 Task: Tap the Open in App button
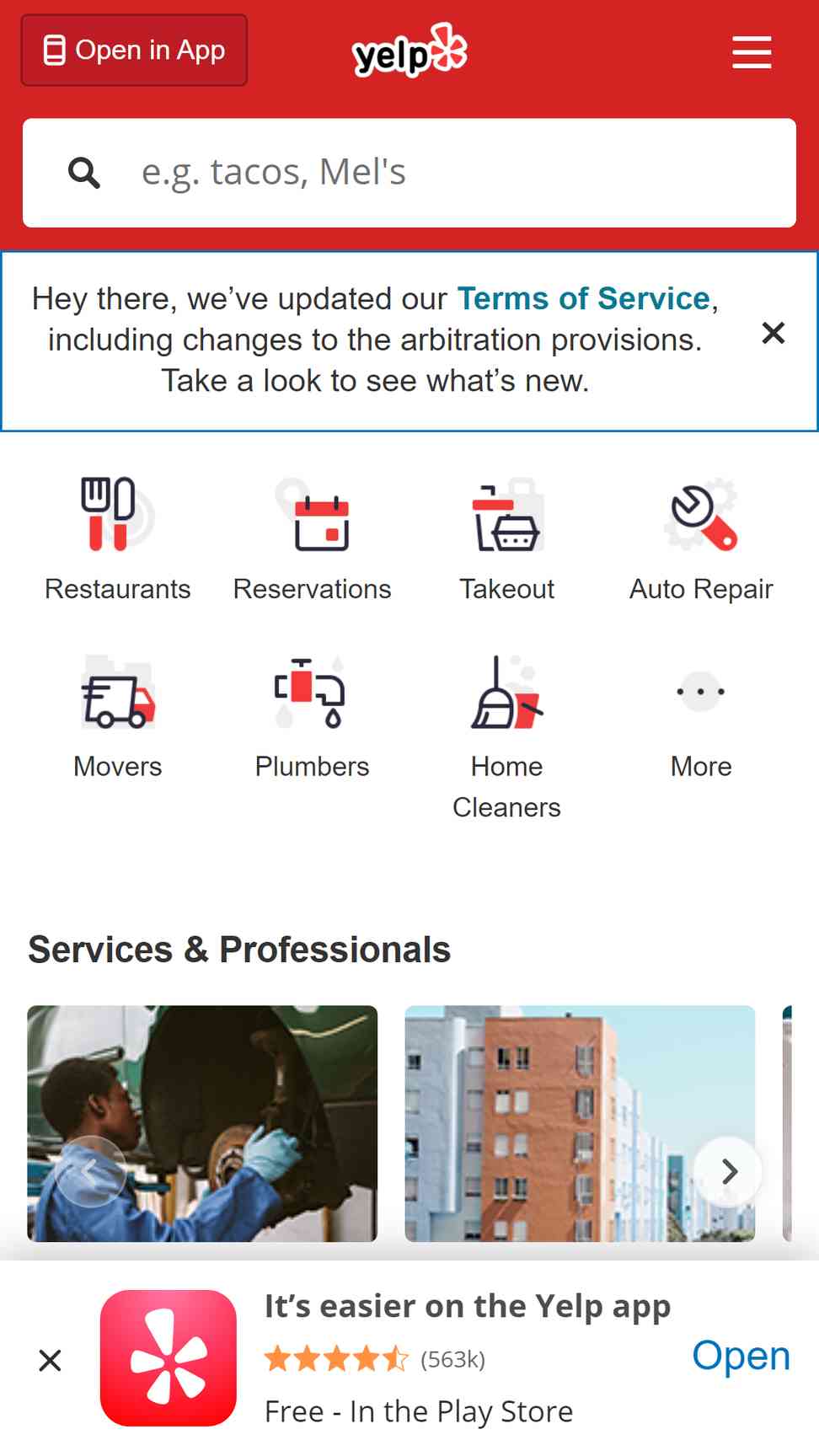pyautogui.click(x=134, y=51)
